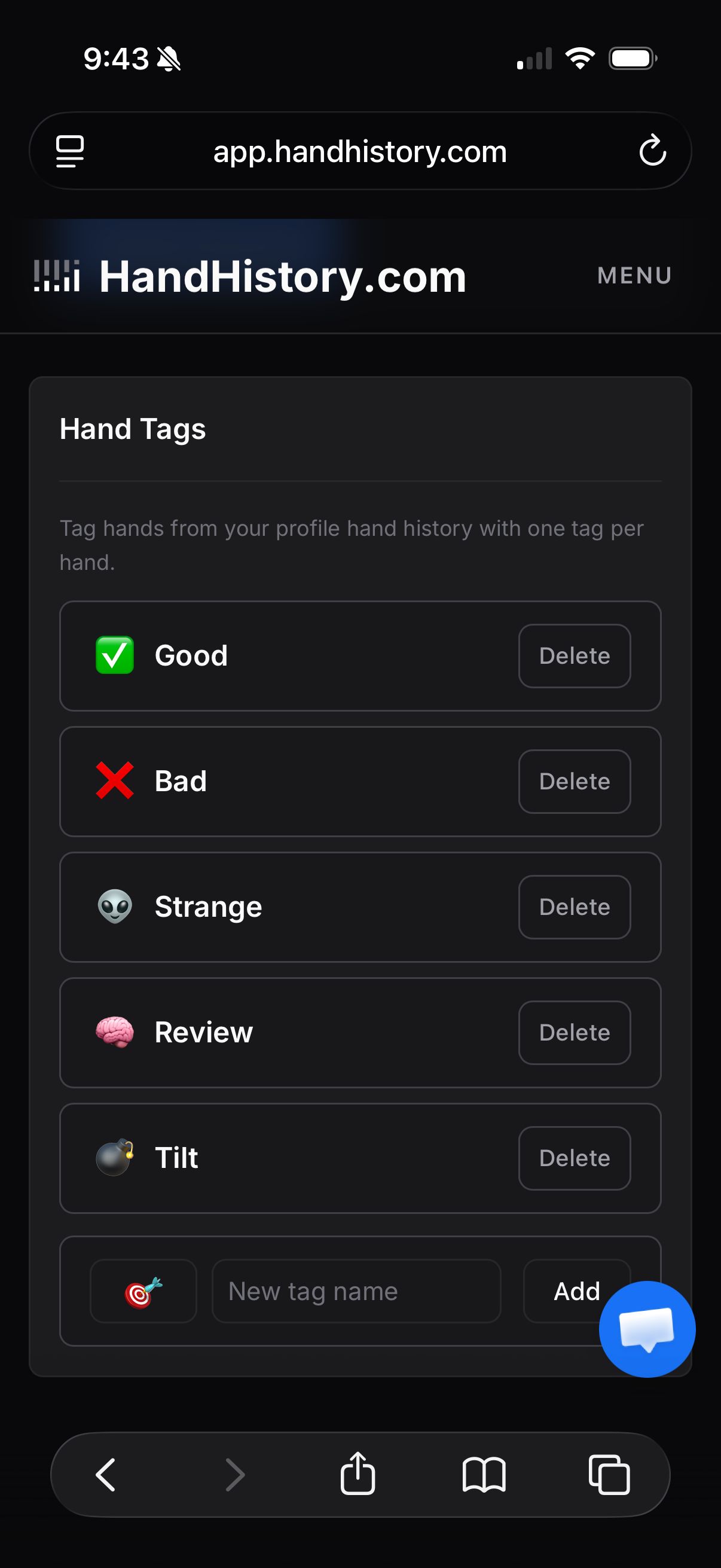Share this page

tap(358, 1474)
